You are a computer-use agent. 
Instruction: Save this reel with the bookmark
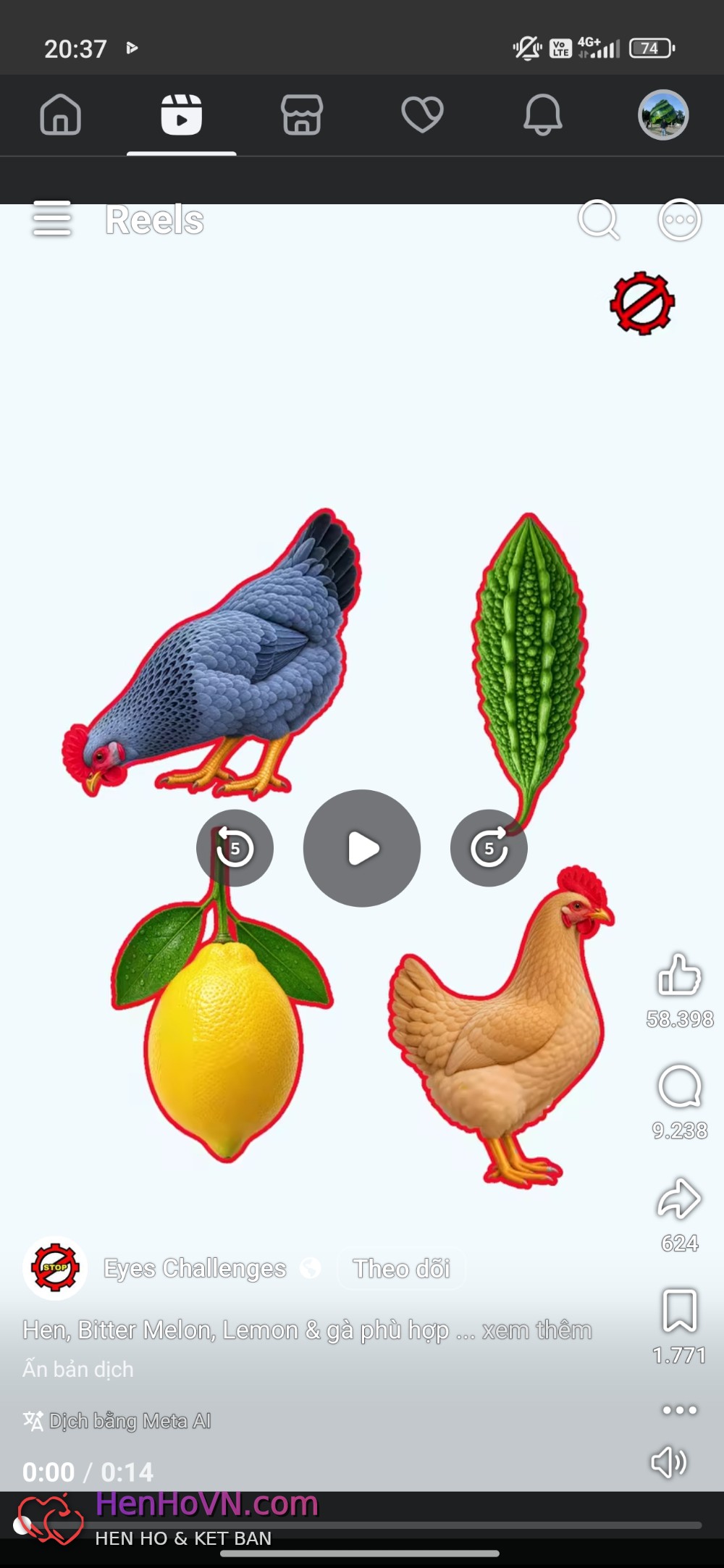tap(679, 1311)
